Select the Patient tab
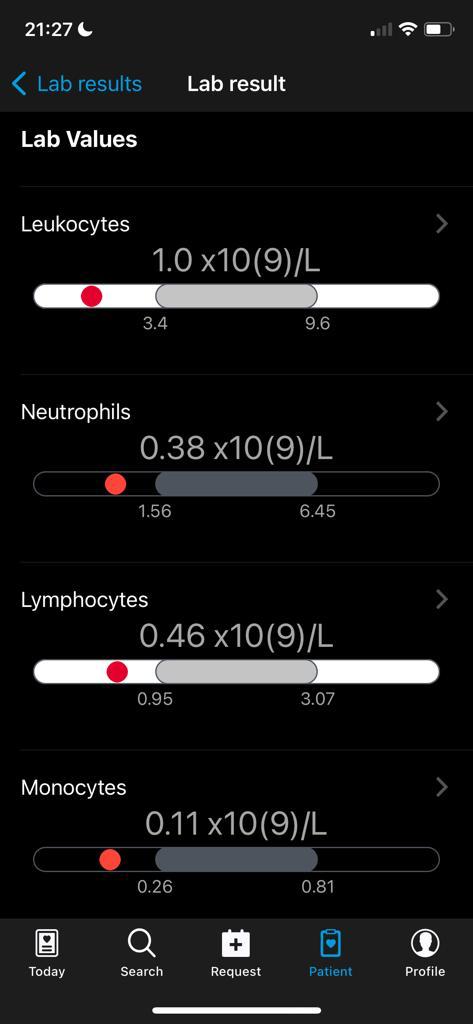Viewport: 473px width, 1024px height. point(331,953)
